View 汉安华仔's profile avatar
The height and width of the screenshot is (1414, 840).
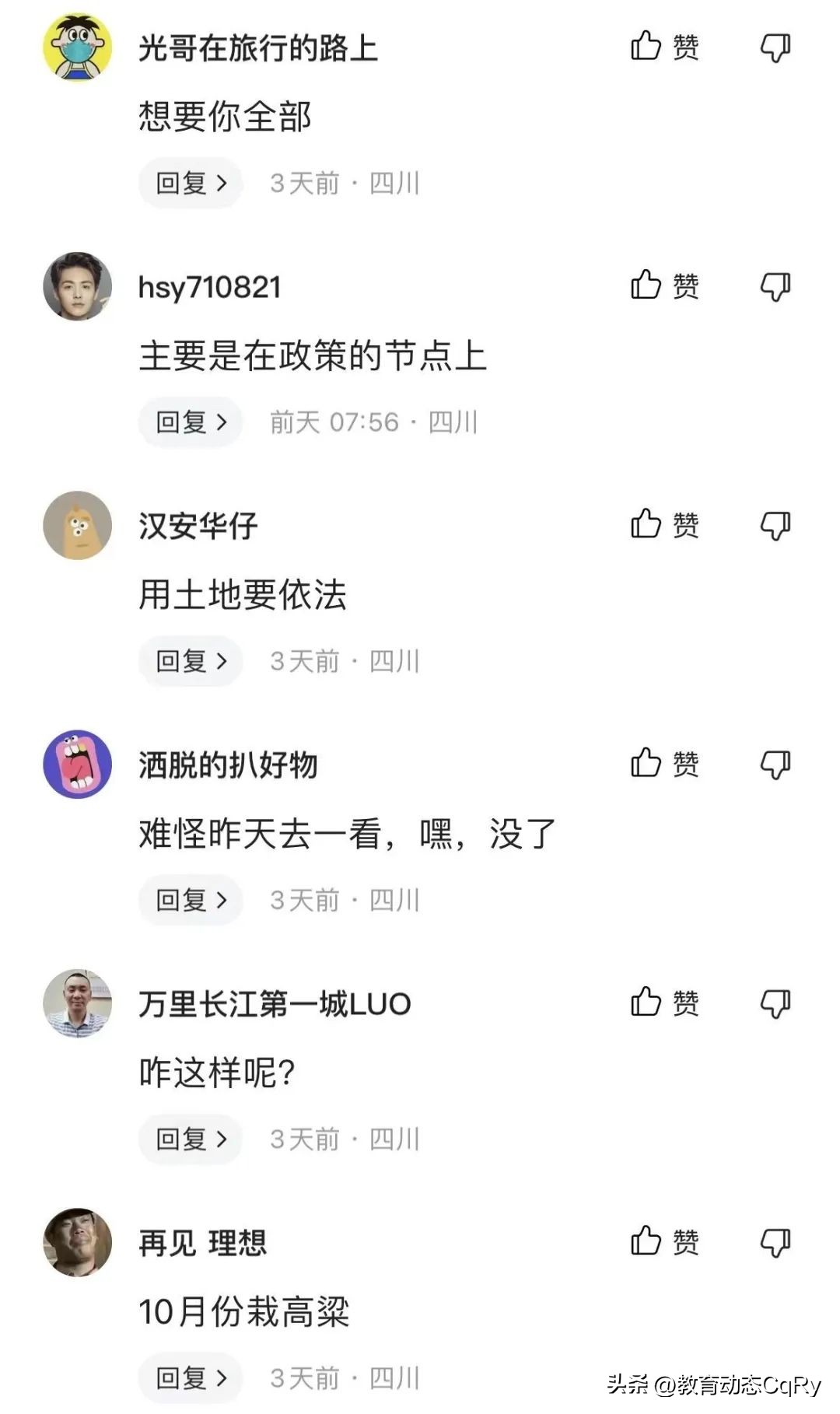(x=77, y=526)
